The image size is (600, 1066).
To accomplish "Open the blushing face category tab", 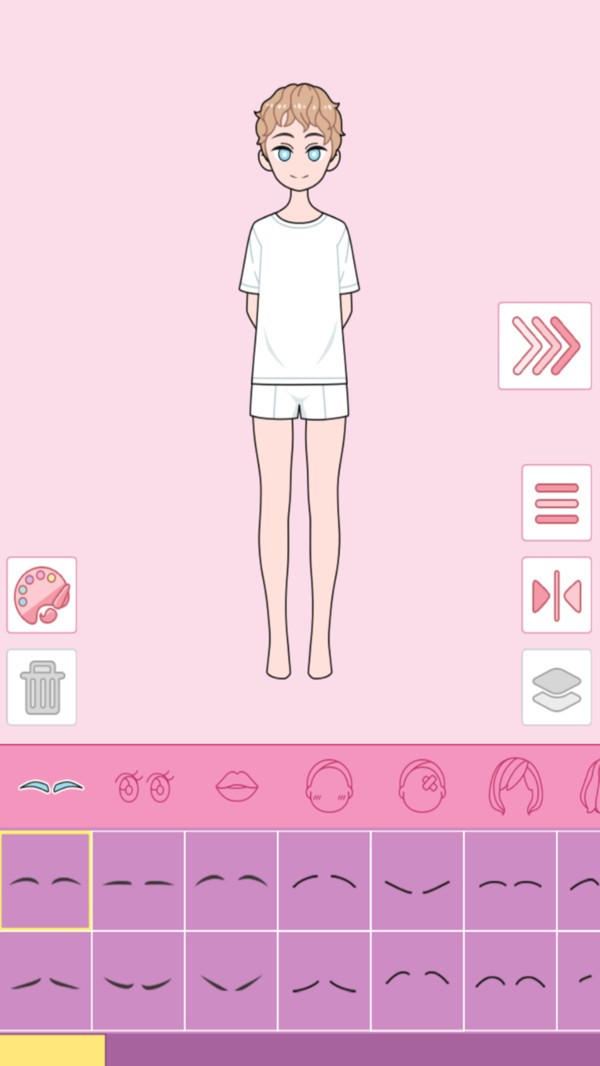I will (x=329, y=786).
